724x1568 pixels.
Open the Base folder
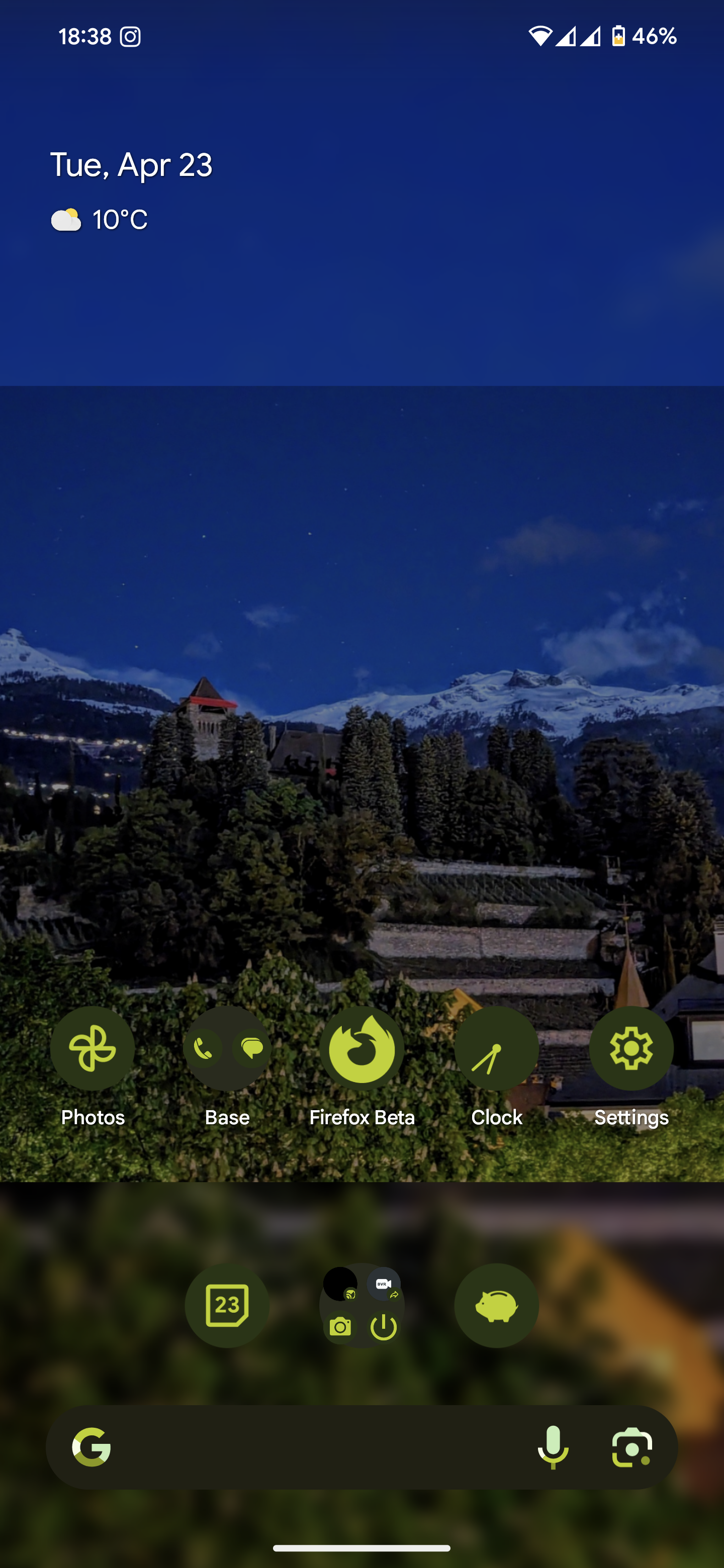coord(227,1047)
